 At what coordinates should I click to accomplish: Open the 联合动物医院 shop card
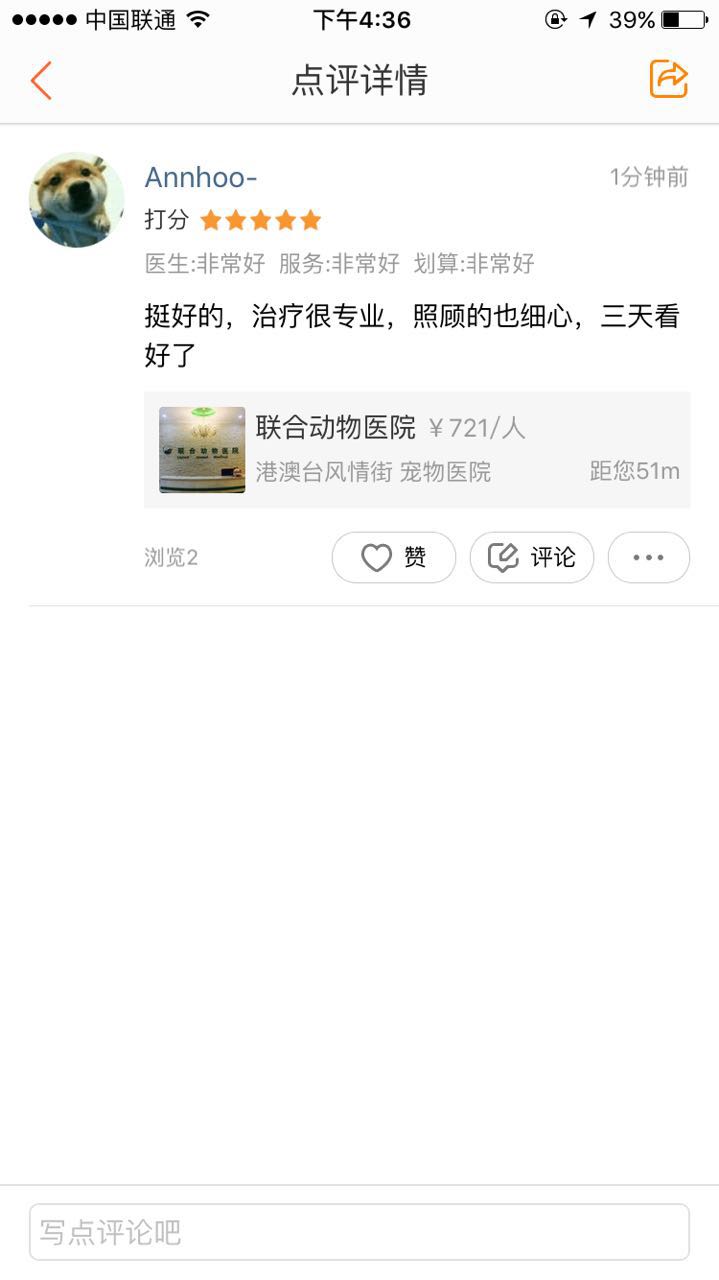point(416,449)
